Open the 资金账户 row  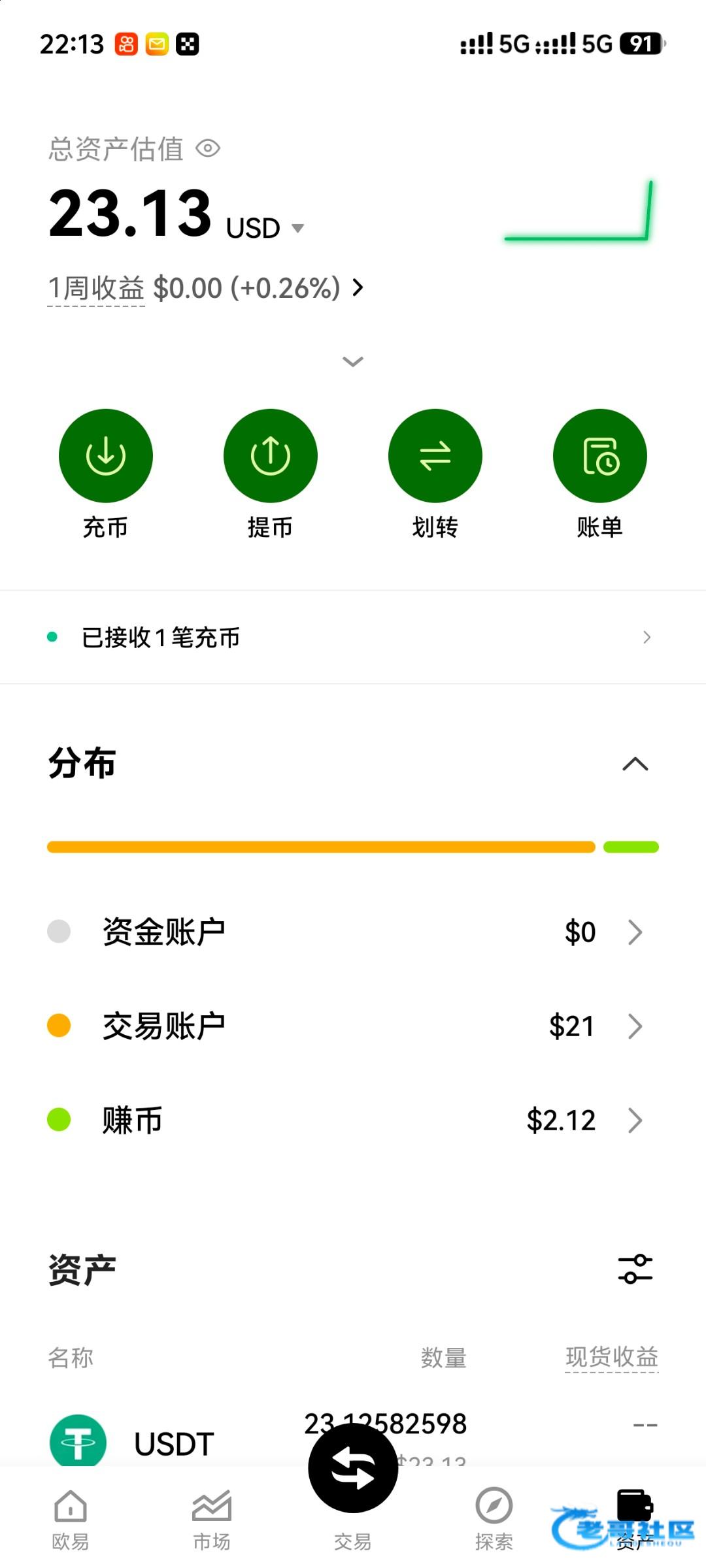(x=353, y=932)
